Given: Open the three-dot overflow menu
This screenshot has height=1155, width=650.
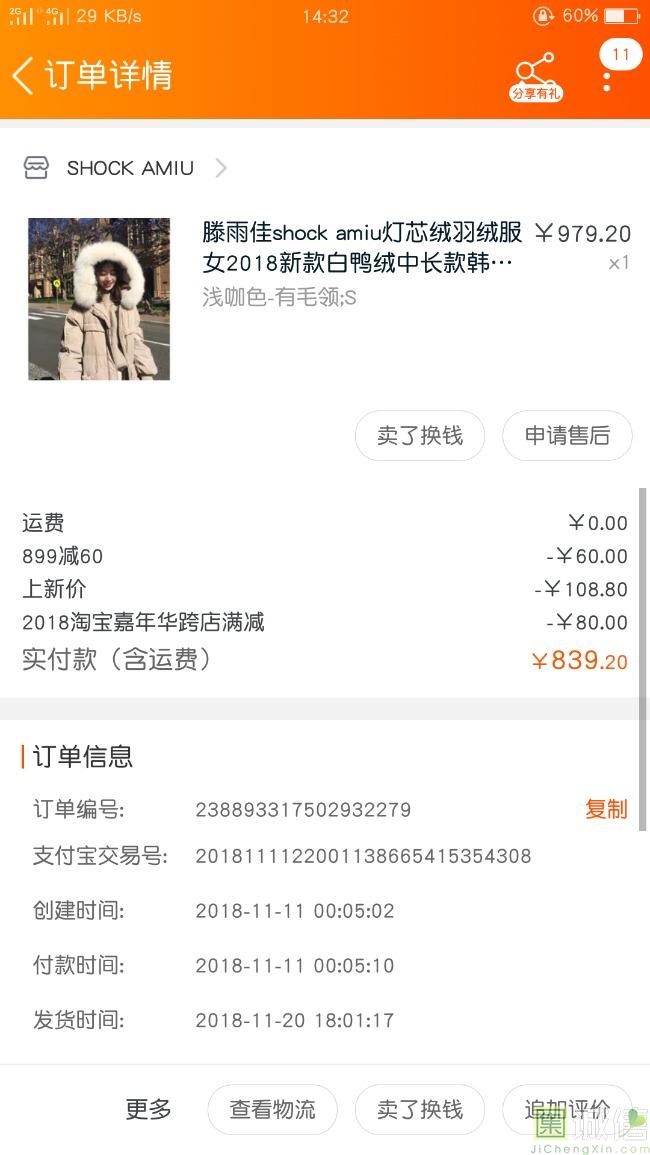Looking at the screenshot, I should (607, 78).
